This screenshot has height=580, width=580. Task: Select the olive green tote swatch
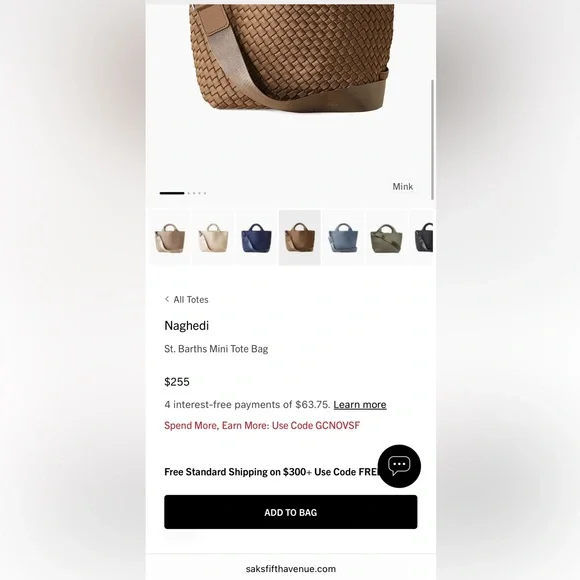click(387, 237)
